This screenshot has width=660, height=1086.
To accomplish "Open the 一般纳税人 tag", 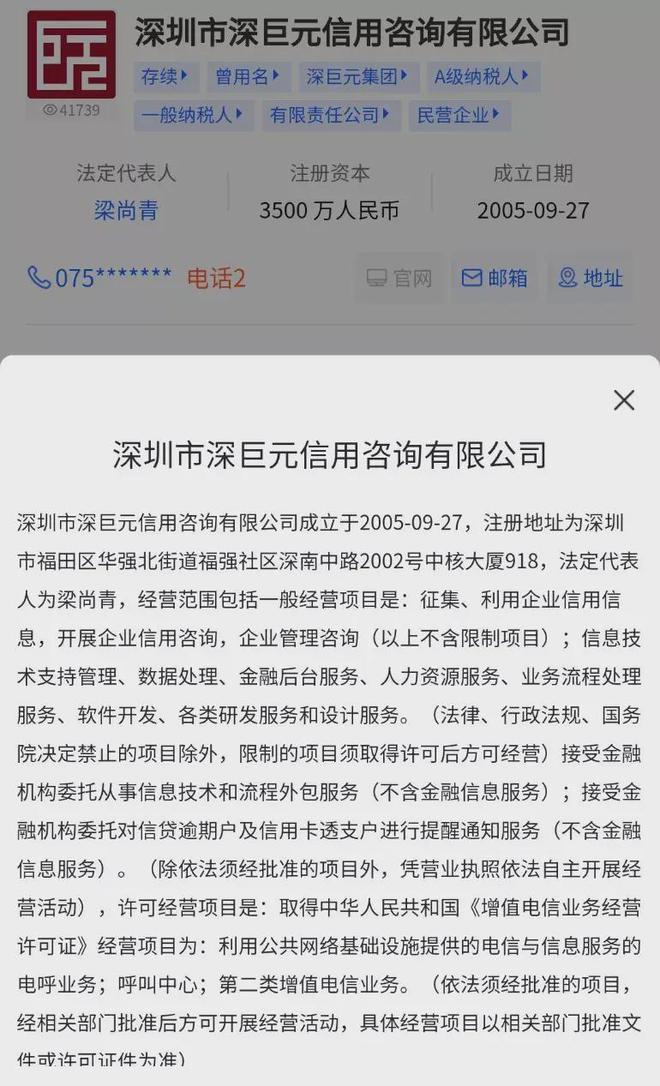I will coord(193,115).
